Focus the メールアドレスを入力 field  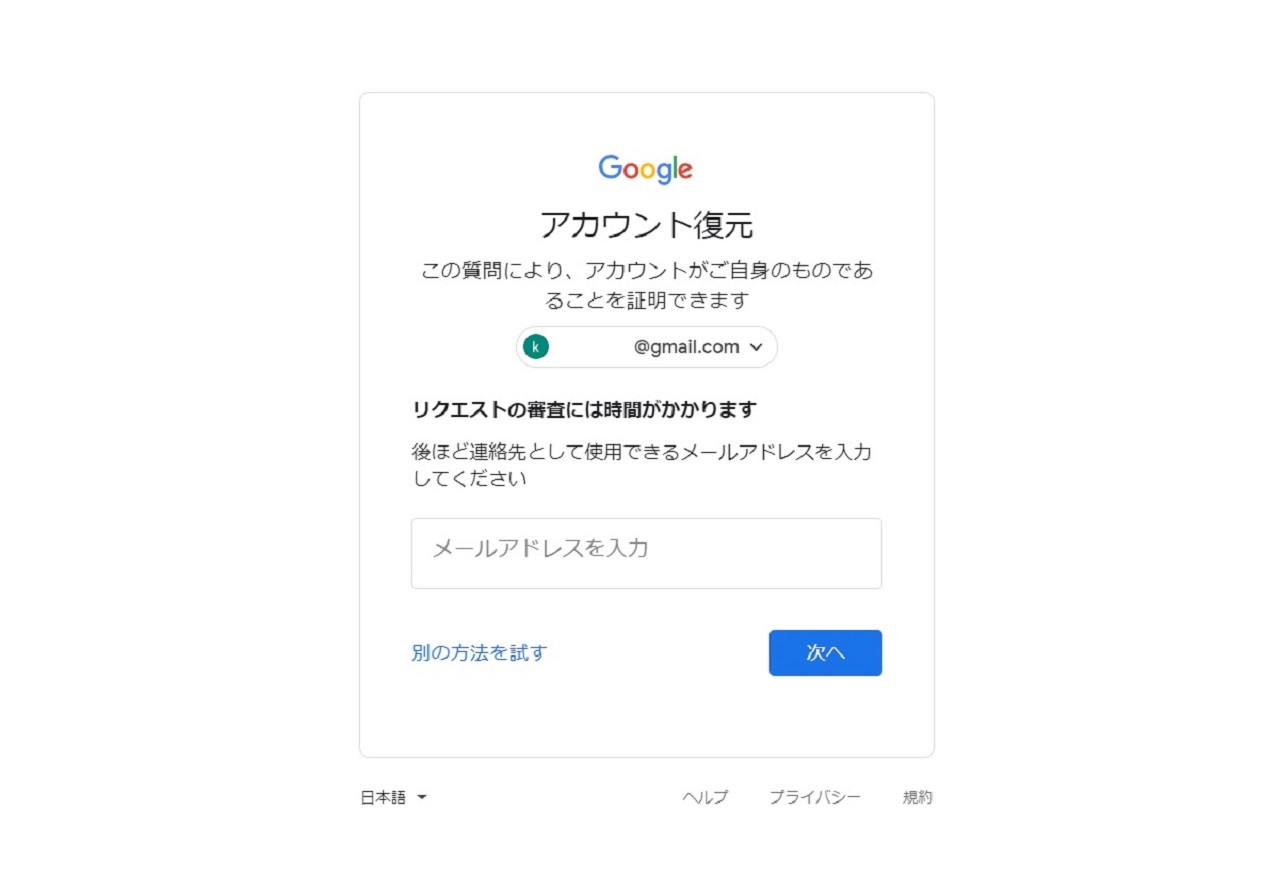point(646,553)
